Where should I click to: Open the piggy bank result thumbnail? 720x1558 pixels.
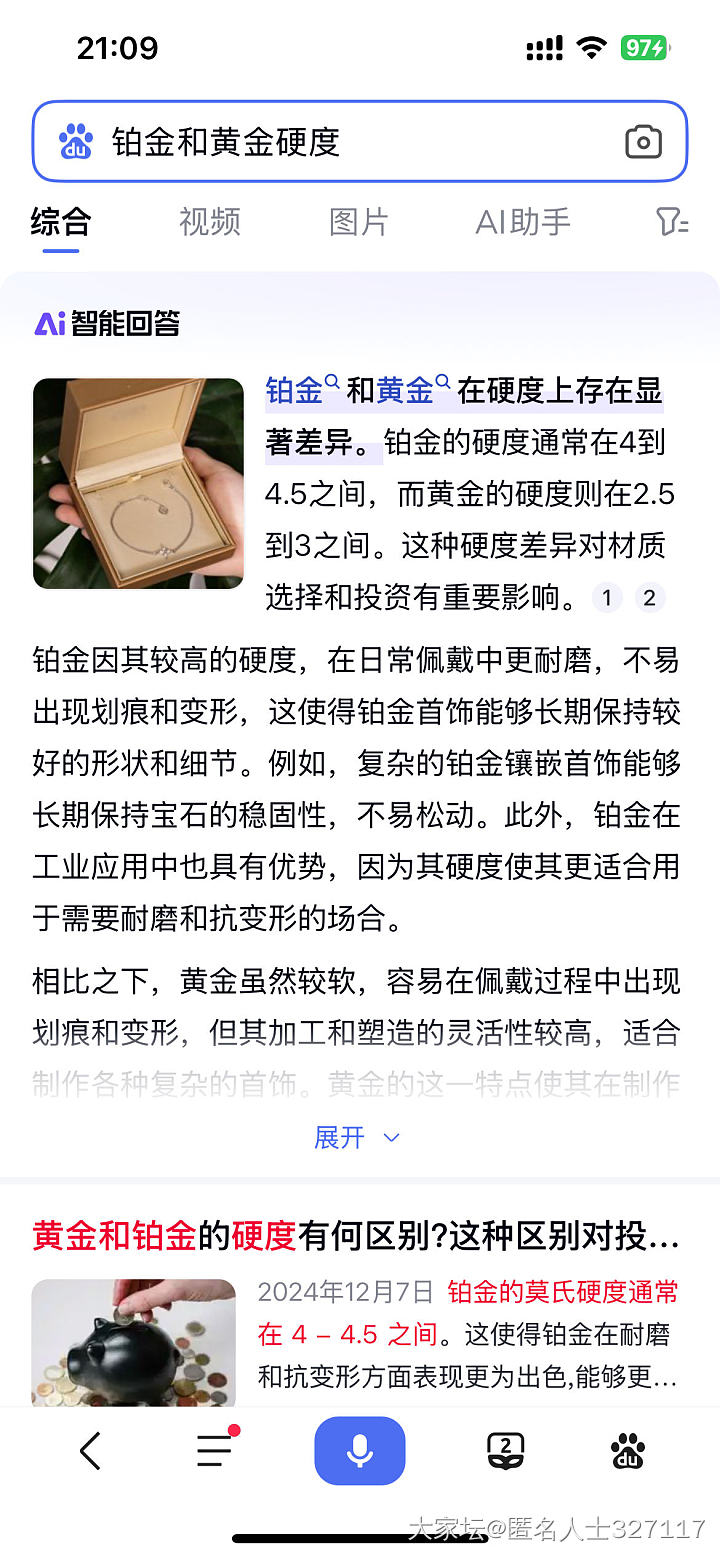pyautogui.click(x=134, y=1340)
